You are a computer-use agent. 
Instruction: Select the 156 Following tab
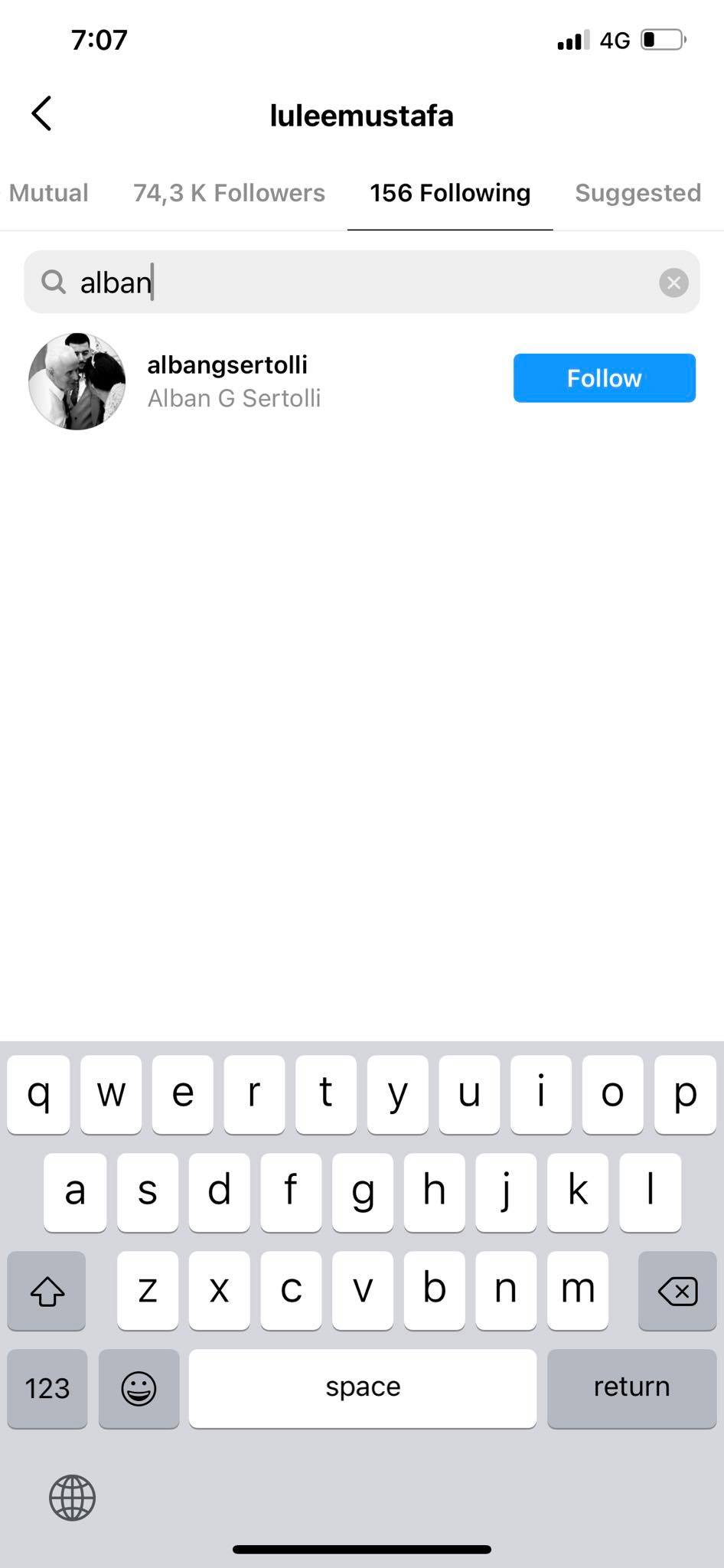coord(450,193)
